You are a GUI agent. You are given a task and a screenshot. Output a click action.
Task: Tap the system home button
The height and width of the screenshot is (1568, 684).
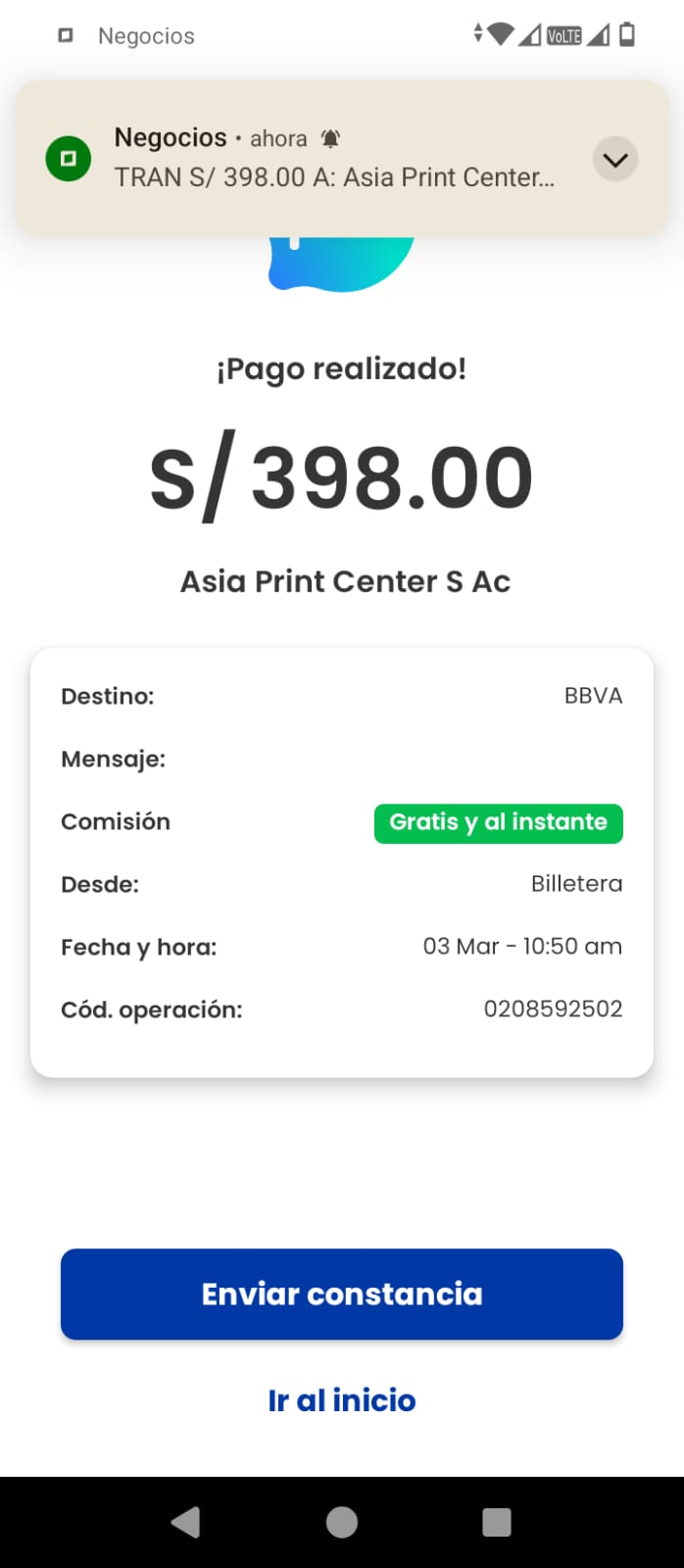tap(342, 1522)
